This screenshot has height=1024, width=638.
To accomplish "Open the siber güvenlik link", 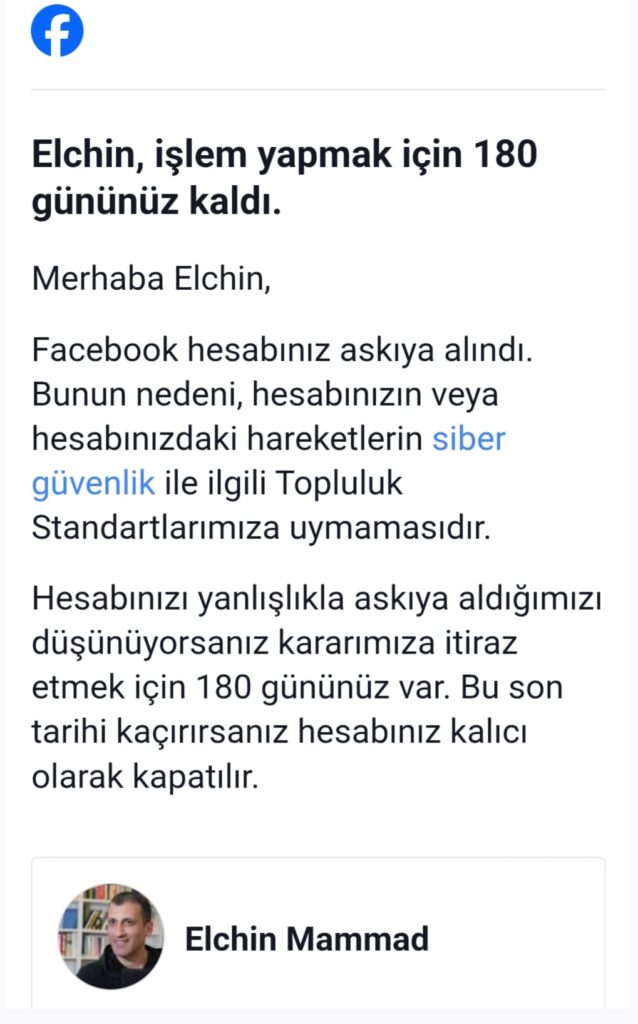I will click(468, 440).
